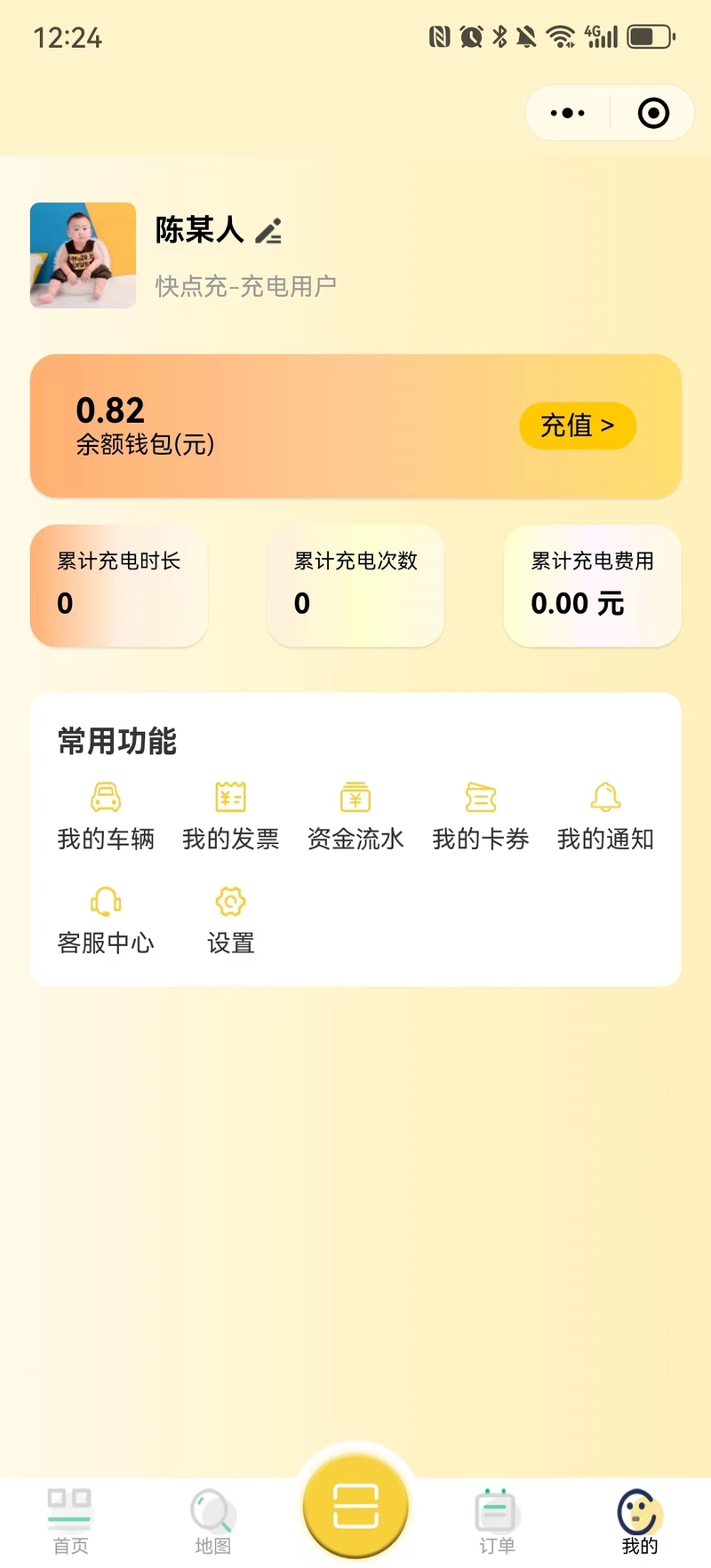The width and height of the screenshot is (711, 1568).
Task: Switch to the 地图 tab
Action: (212, 1522)
